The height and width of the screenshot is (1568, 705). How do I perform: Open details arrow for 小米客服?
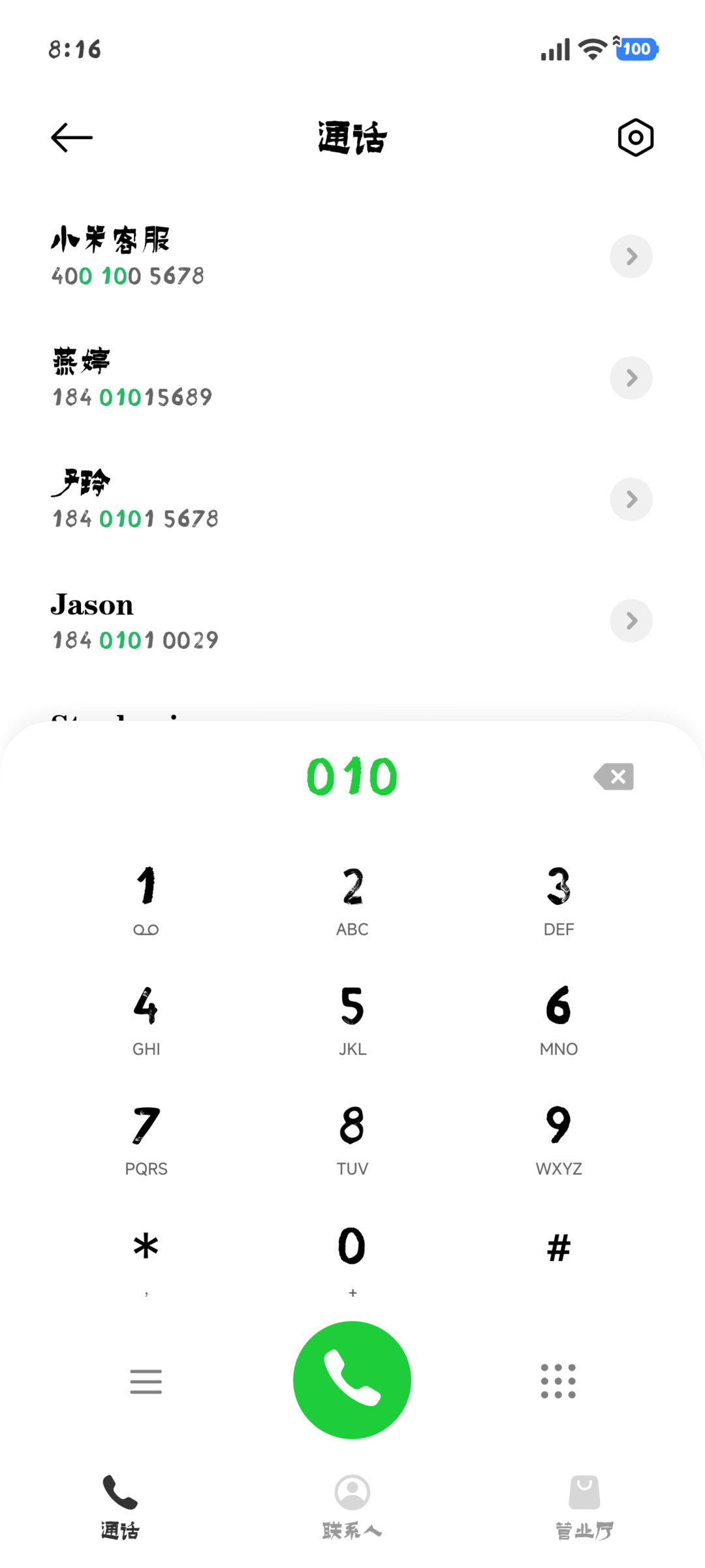(631, 257)
